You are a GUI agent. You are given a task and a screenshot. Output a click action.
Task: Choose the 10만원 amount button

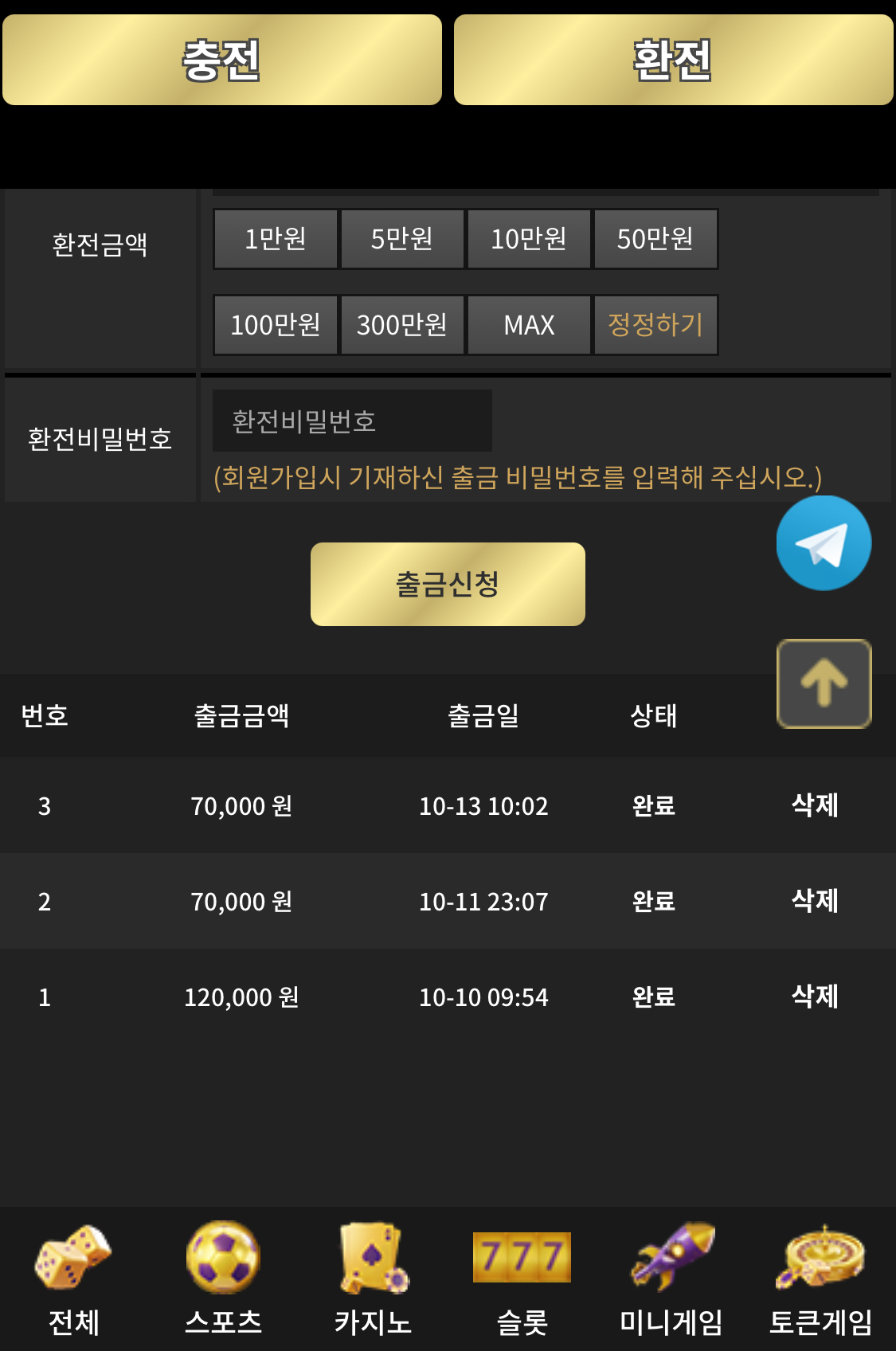point(529,239)
